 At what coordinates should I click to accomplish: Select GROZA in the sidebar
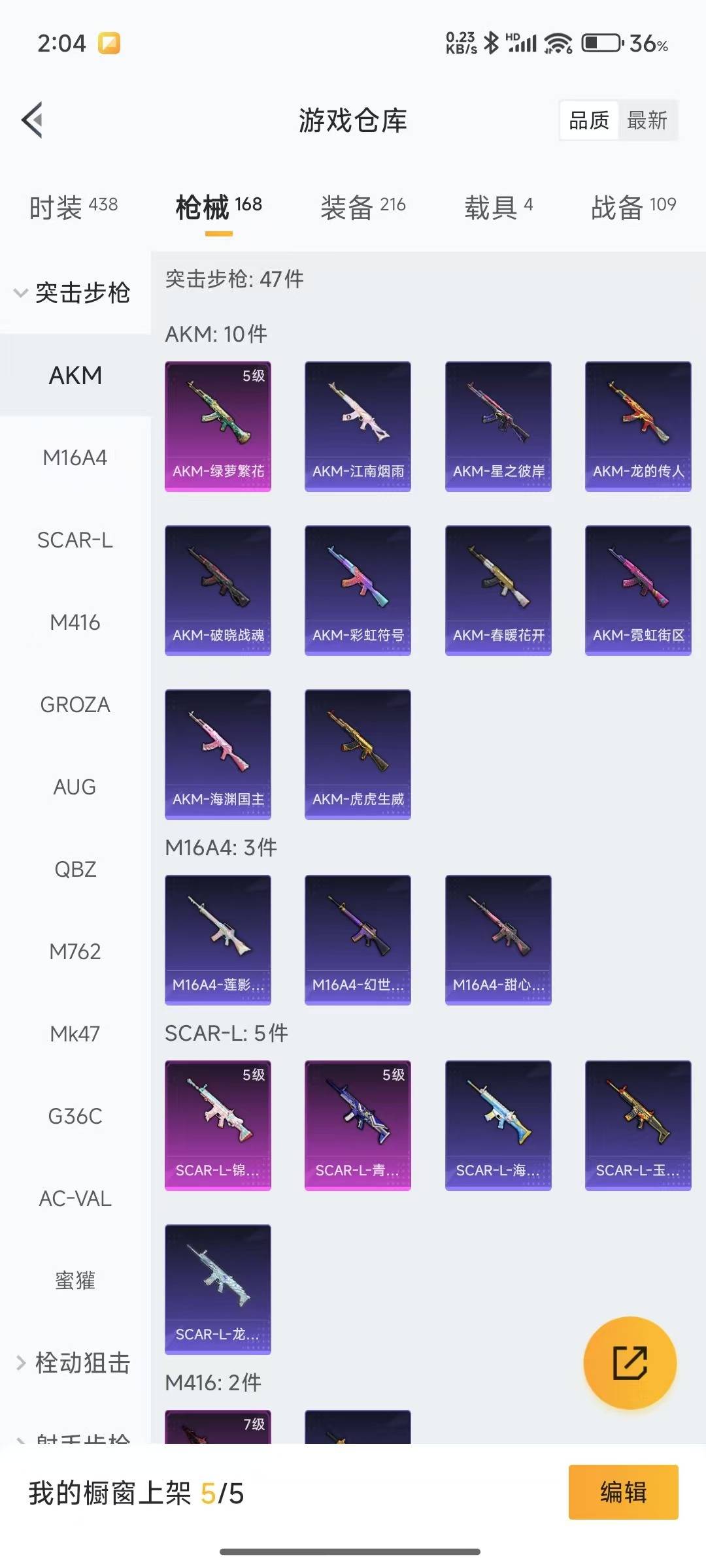(x=75, y=705)
